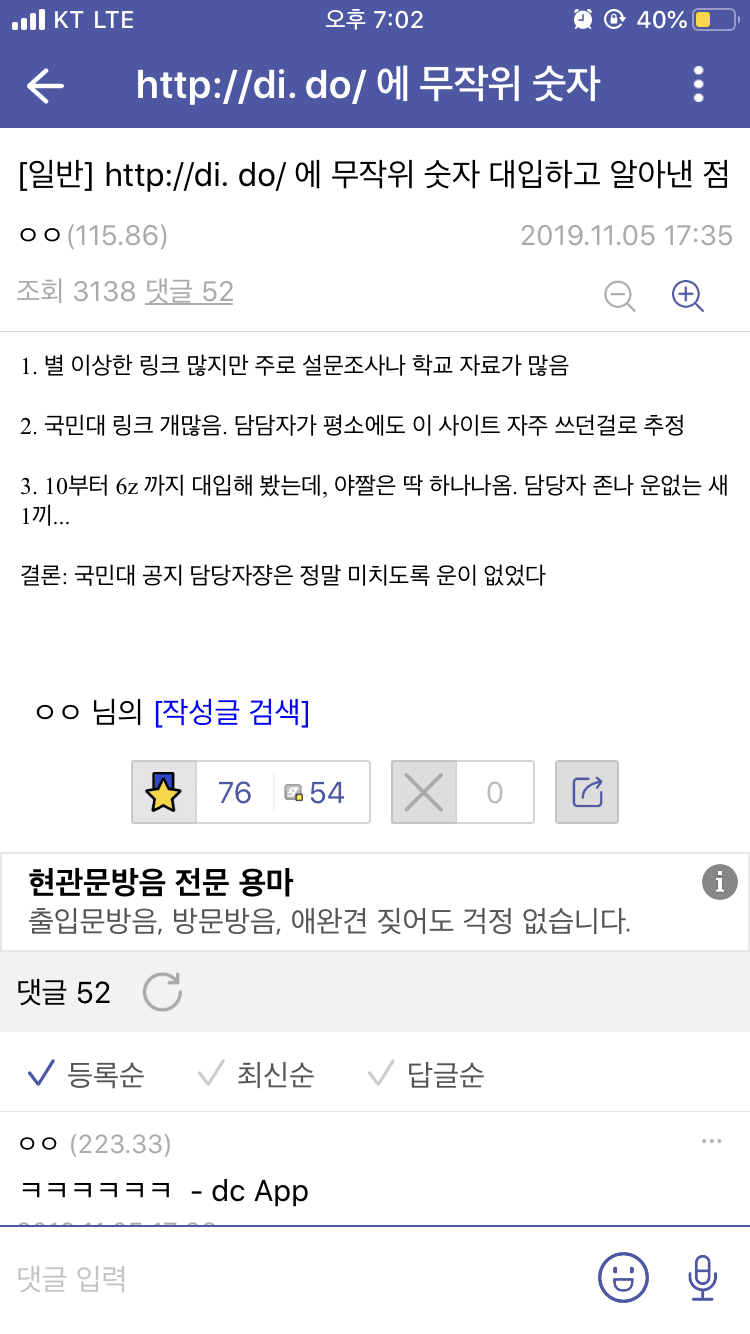This screenshot has width=750, height=1334.
Task: Open the emoticon picker
Action: coord(623,1278)
